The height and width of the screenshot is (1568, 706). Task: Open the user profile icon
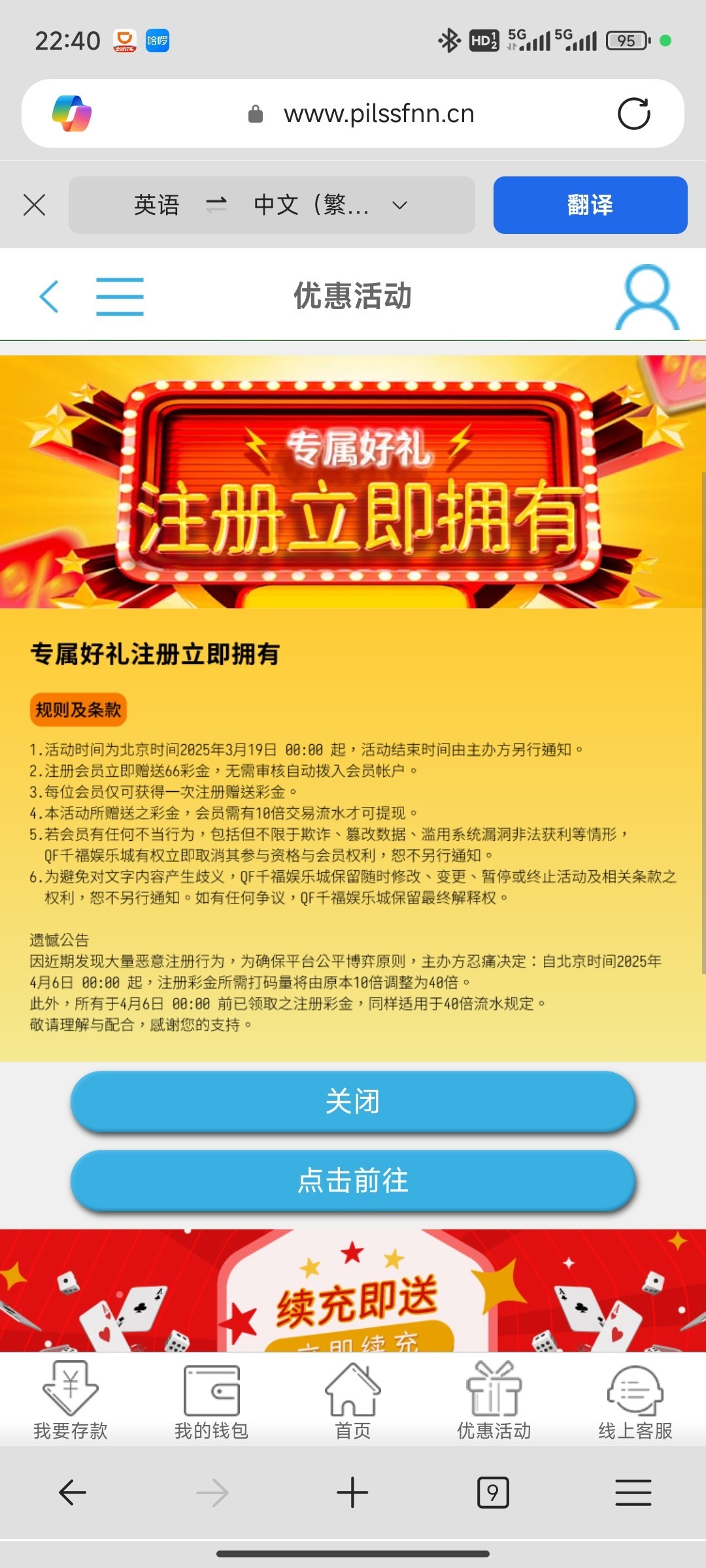(647, 297)
